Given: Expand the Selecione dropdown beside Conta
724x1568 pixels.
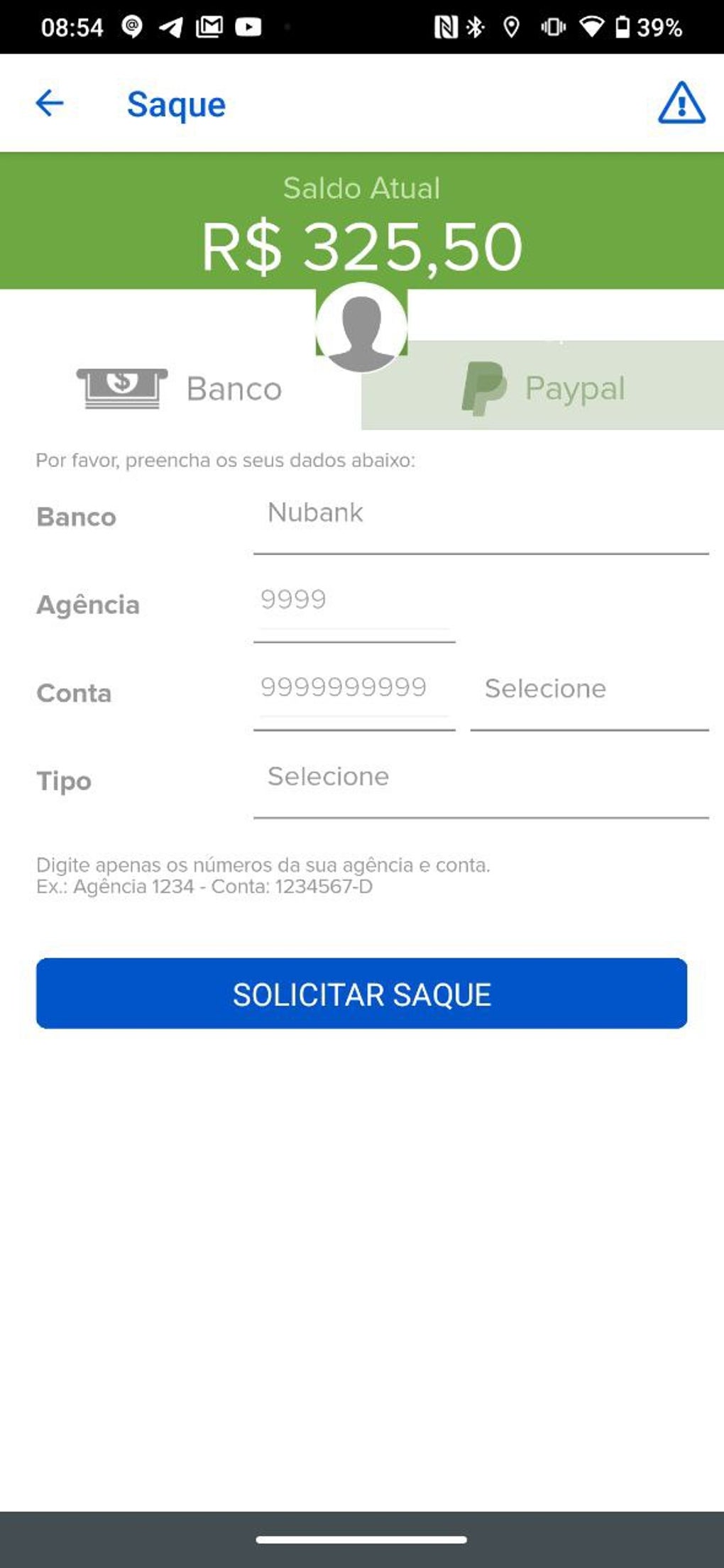Looking at the screenshot, I should (589, 690).
